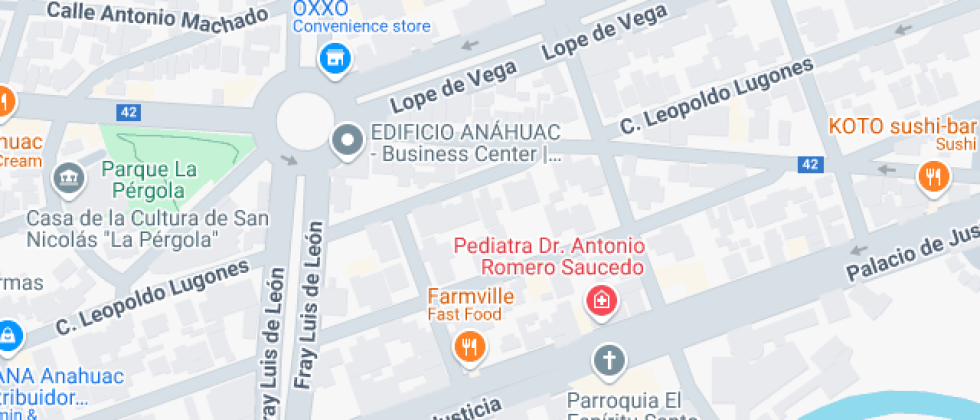Tap the Casa de la Cultura marker
980x420 pixels.
click(69, 177)
